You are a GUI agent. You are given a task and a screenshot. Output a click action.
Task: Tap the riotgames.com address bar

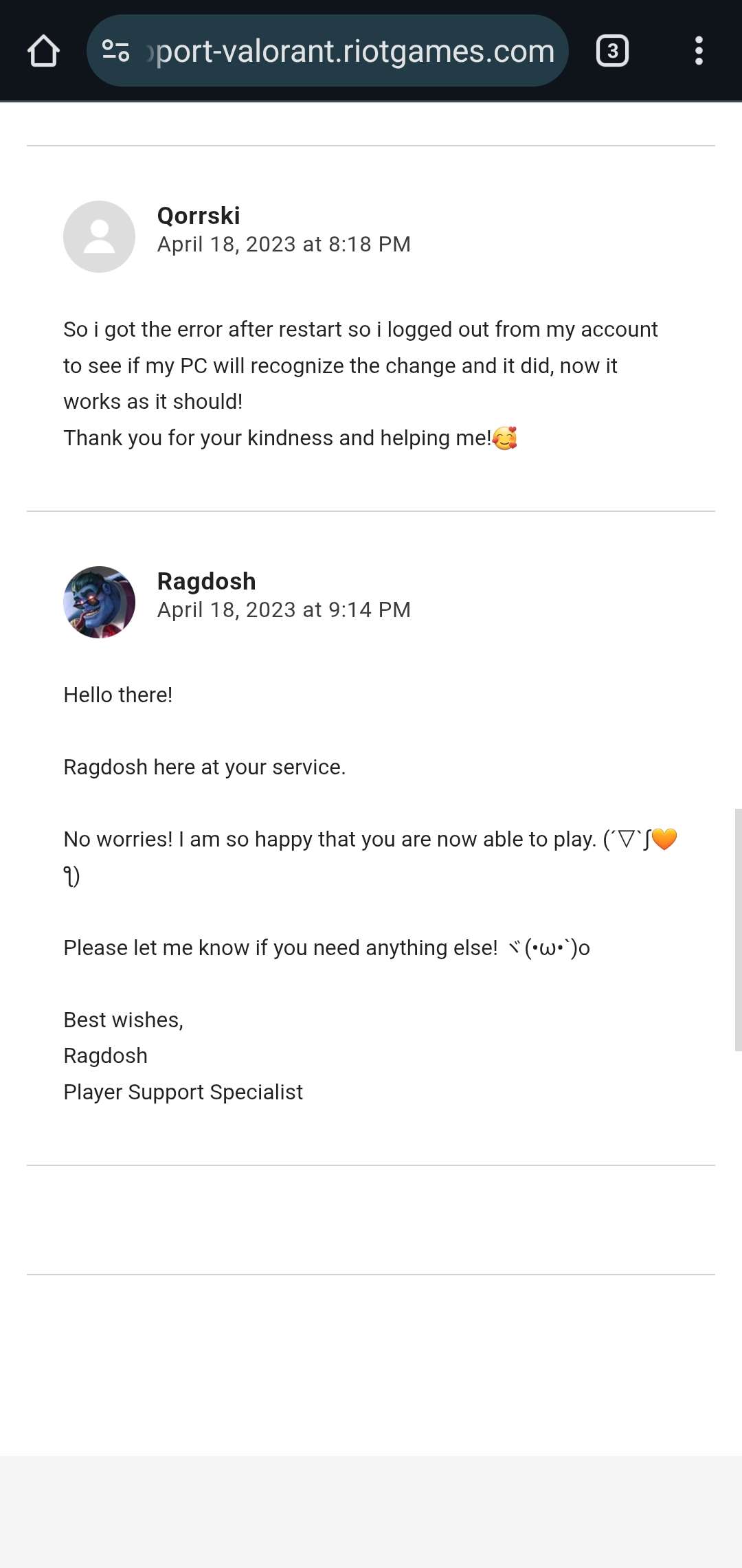[354, 51]
